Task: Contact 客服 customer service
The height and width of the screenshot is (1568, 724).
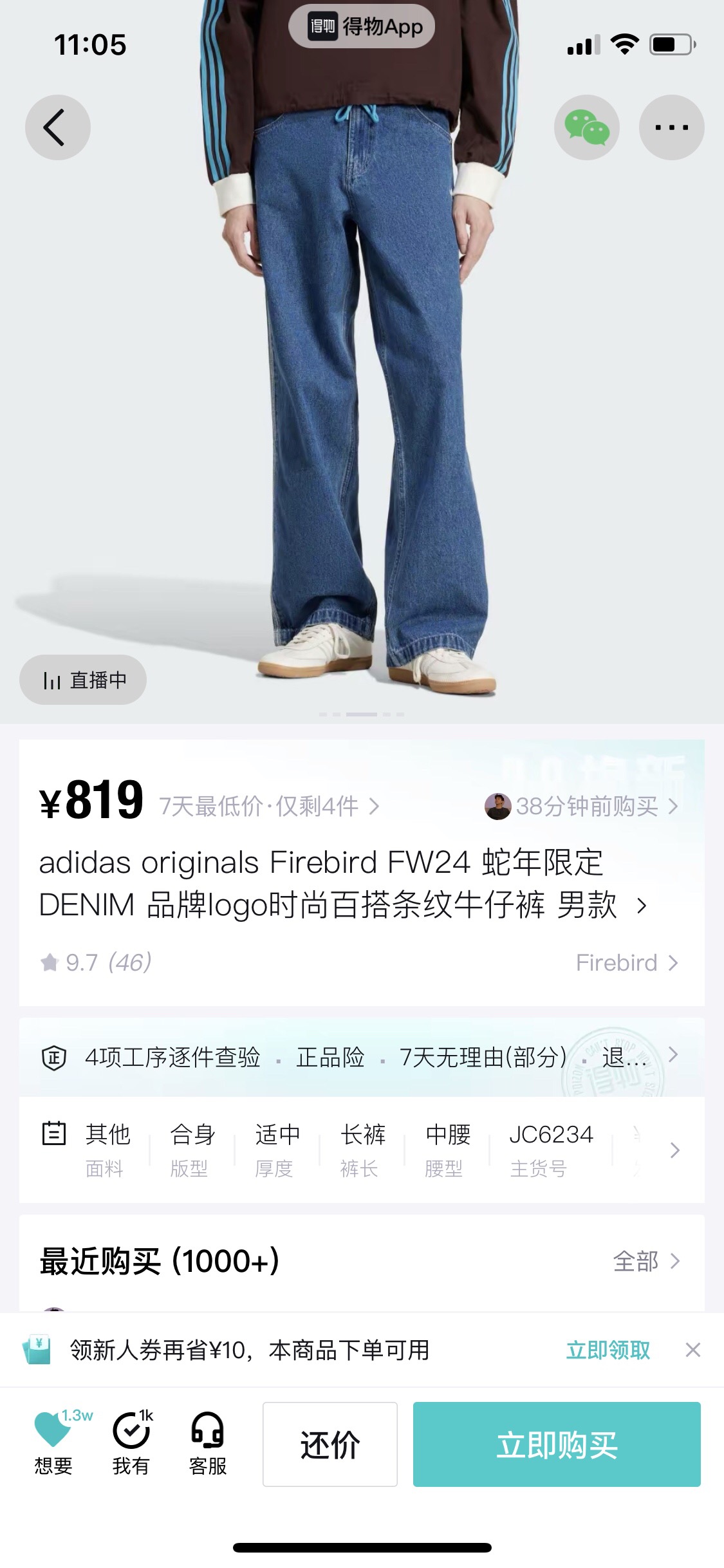Action: 208,1443
